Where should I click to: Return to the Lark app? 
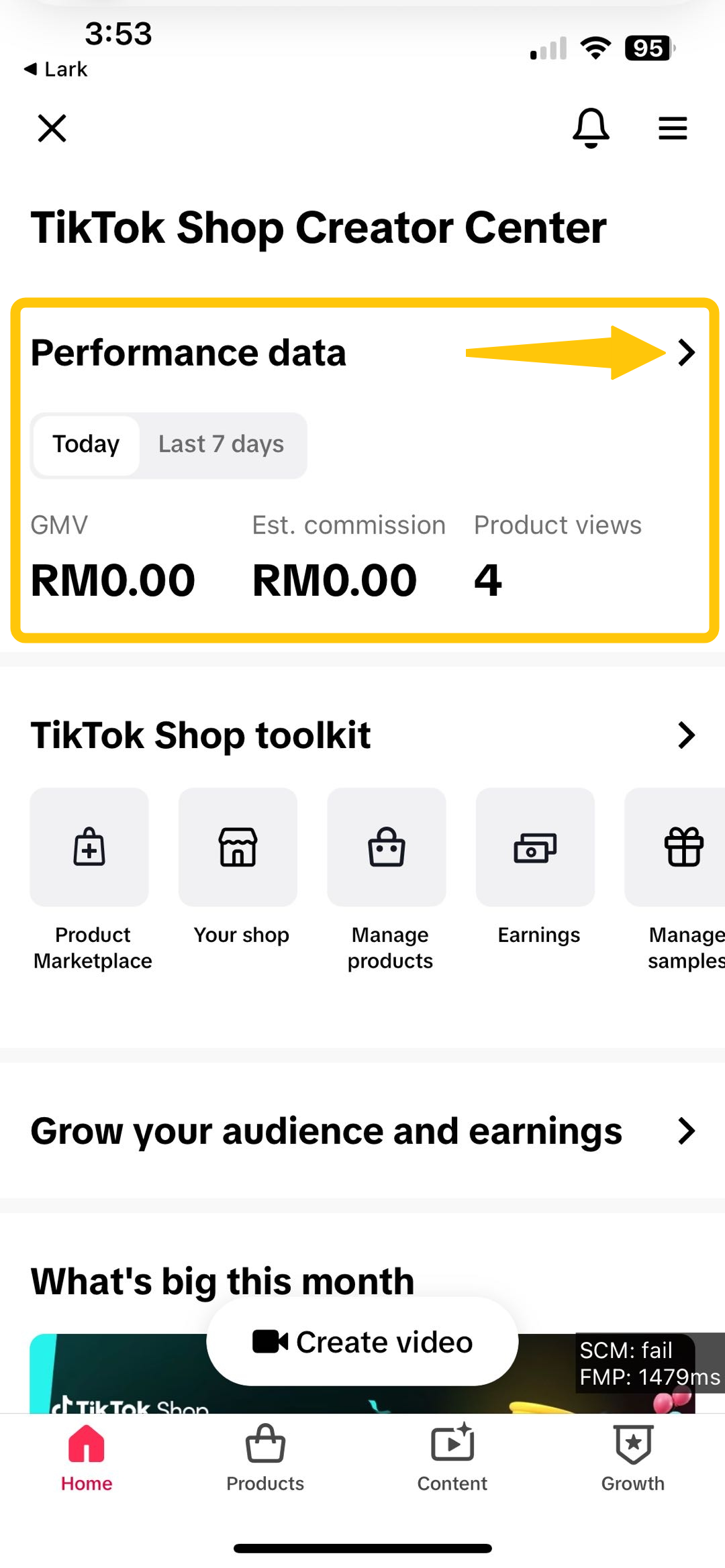coord(56,69)
